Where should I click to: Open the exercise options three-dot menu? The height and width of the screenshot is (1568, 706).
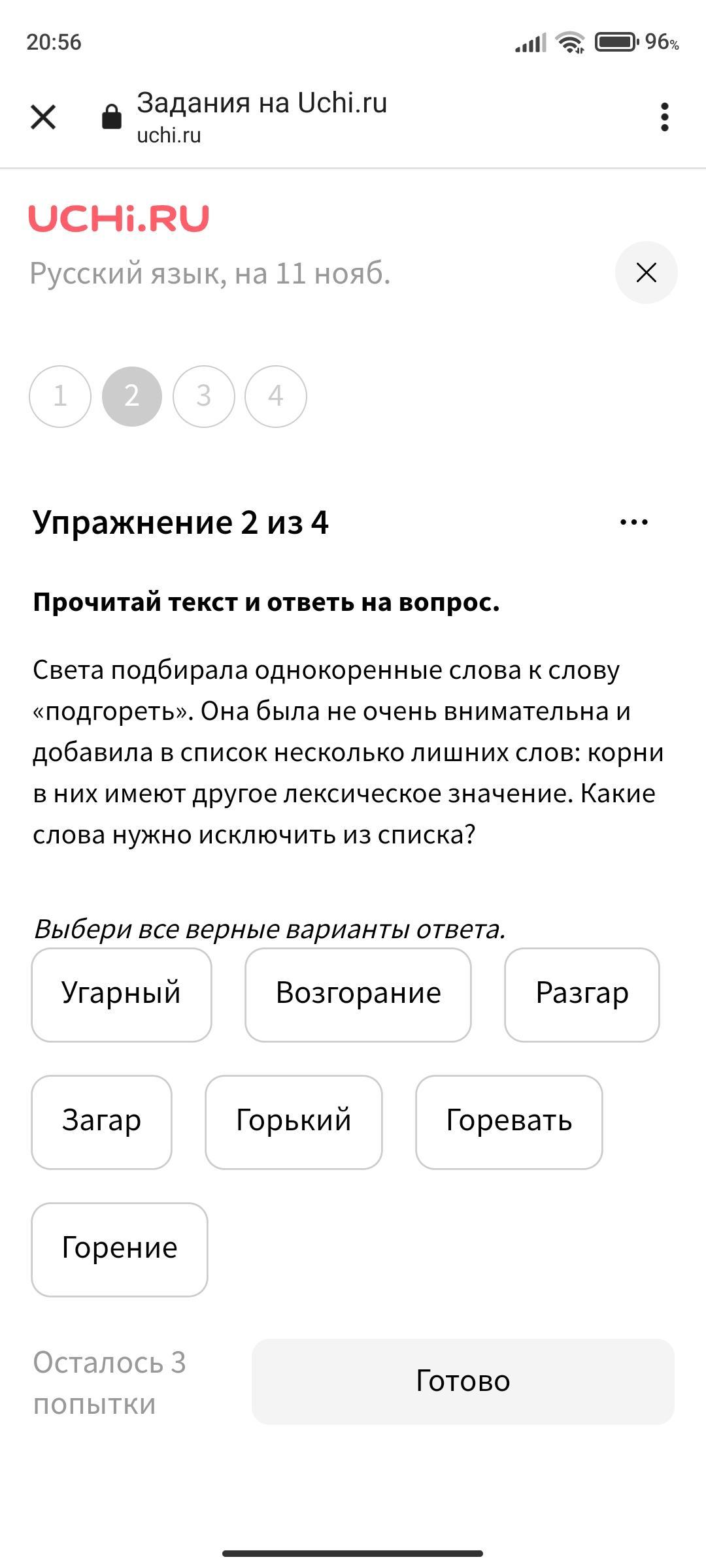tap(634, 522)
